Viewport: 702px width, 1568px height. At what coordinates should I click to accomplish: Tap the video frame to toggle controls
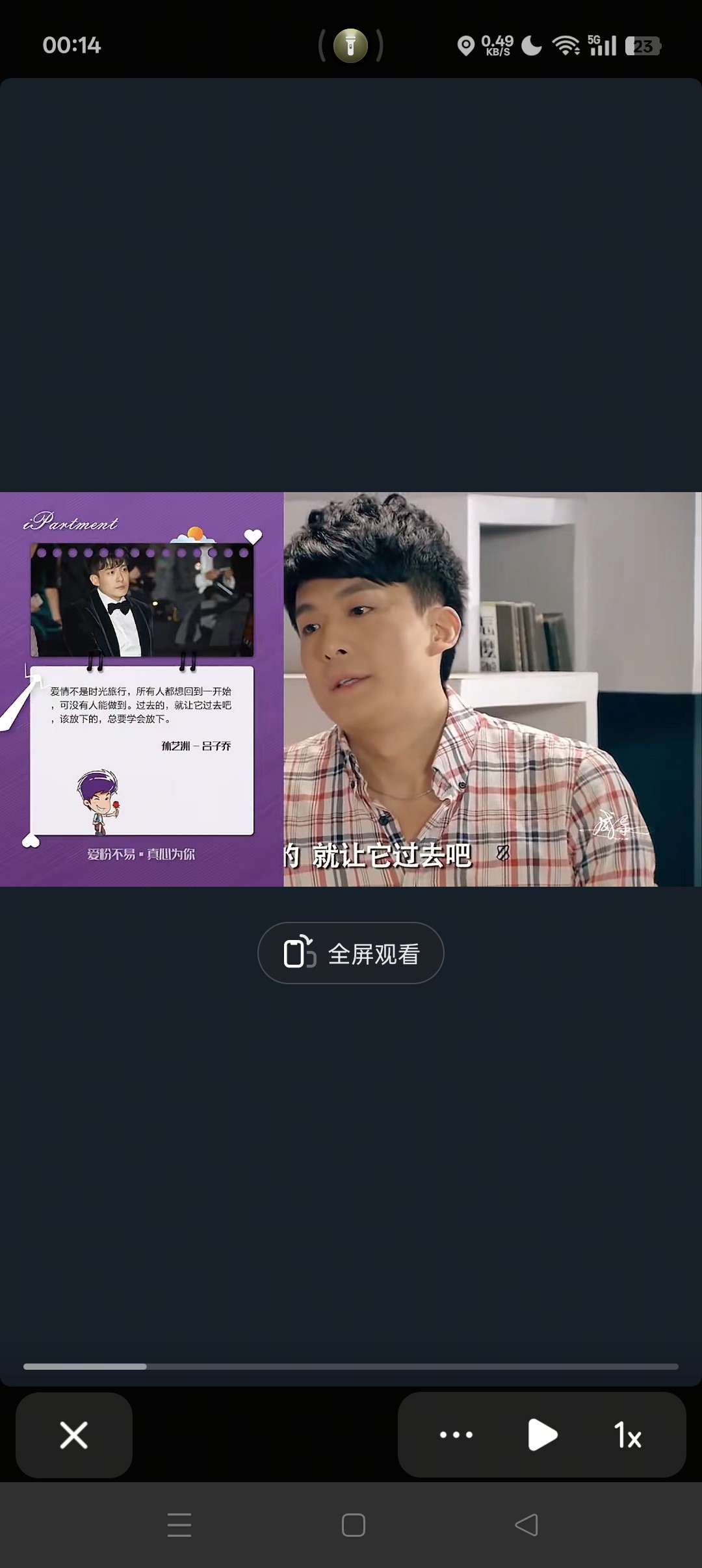point(351,689)
